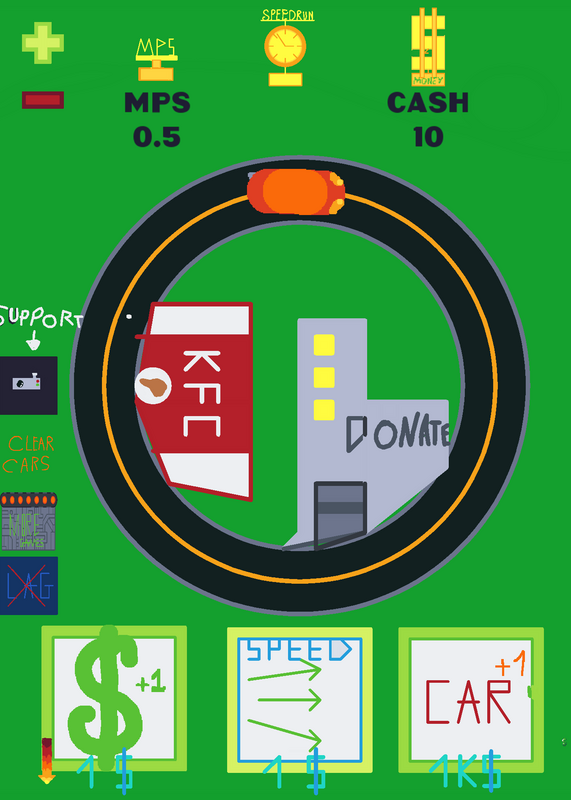This screenshot has height=800, width=571.
Task: Clear cars from the track
Action: (28, 454)
